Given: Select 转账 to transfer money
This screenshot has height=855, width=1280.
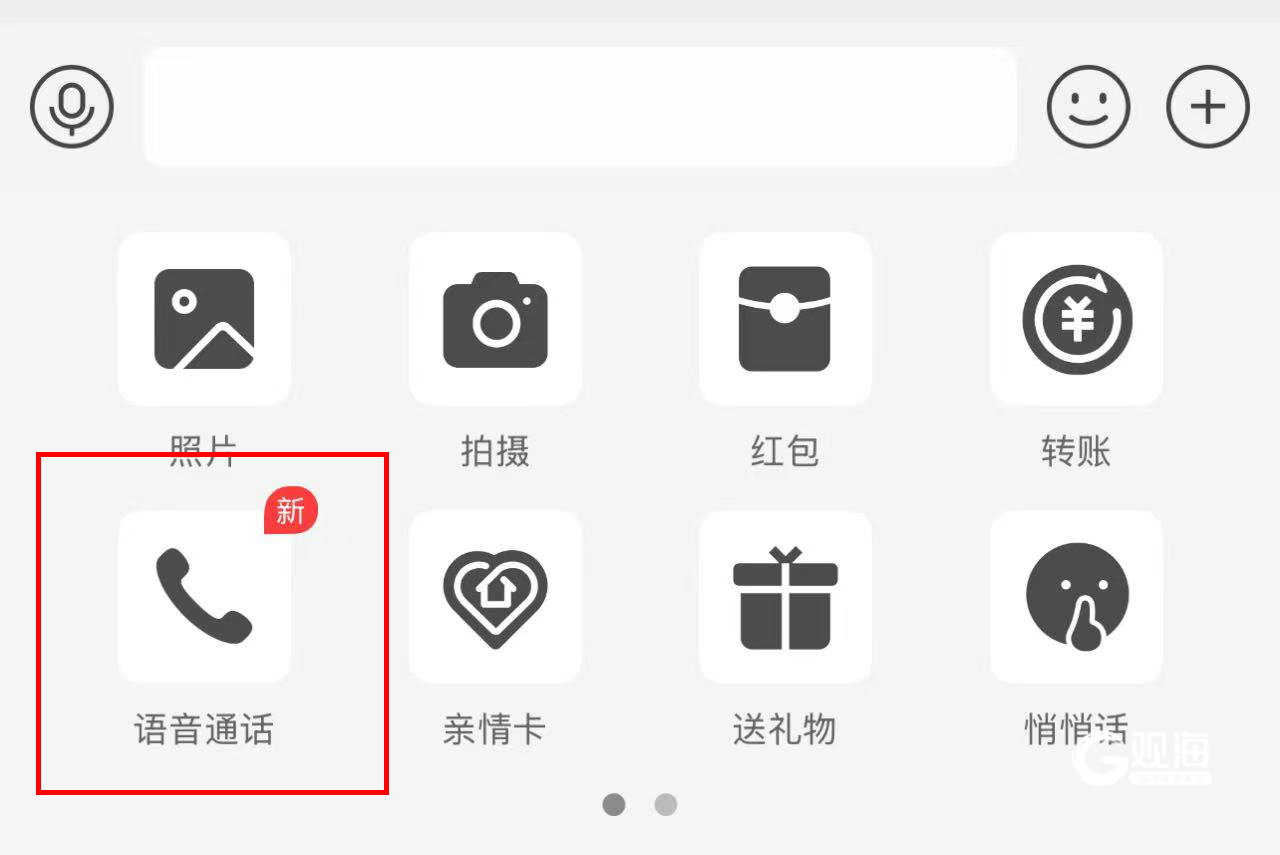Looking at the screenshot, I should point(1076,319).
